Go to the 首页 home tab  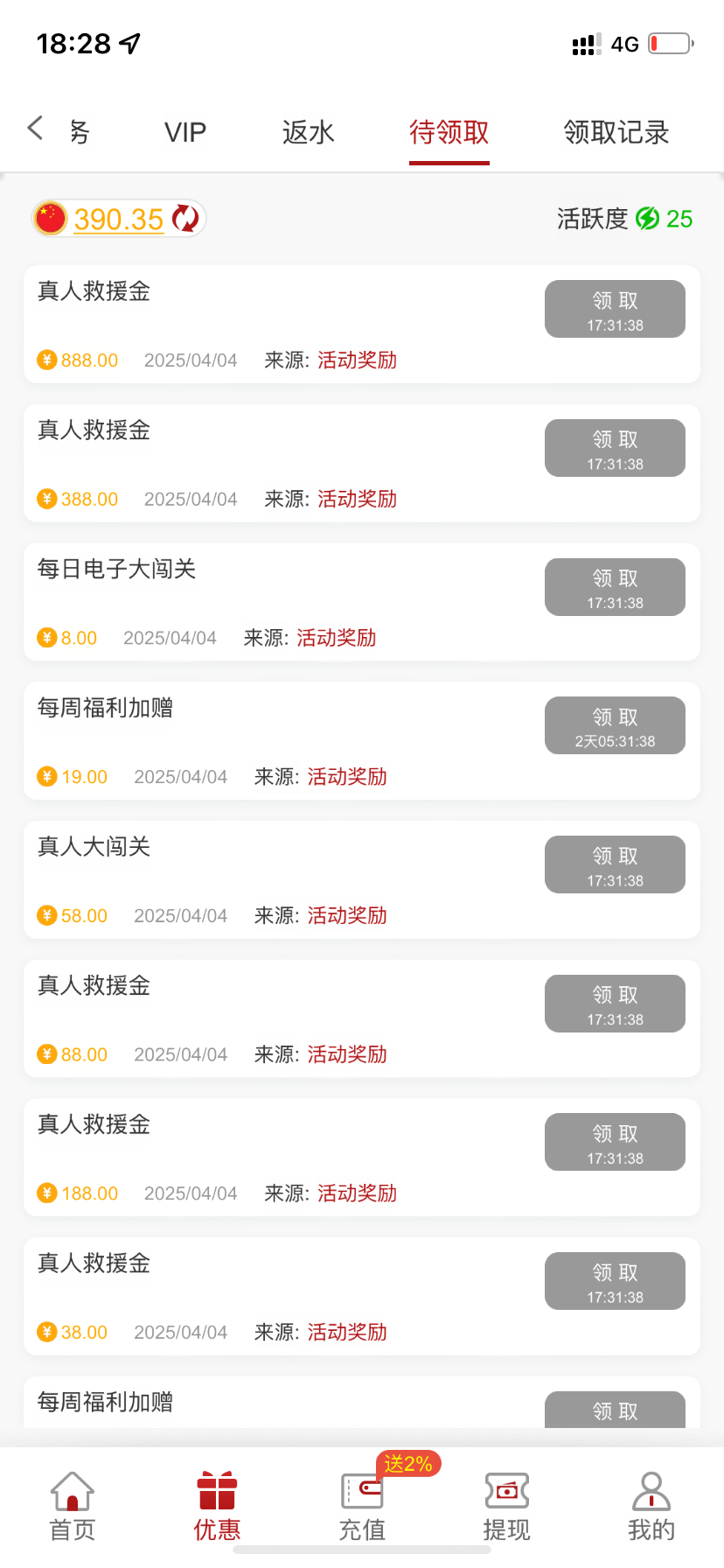pyautogui.click(x=72, y=1505)
